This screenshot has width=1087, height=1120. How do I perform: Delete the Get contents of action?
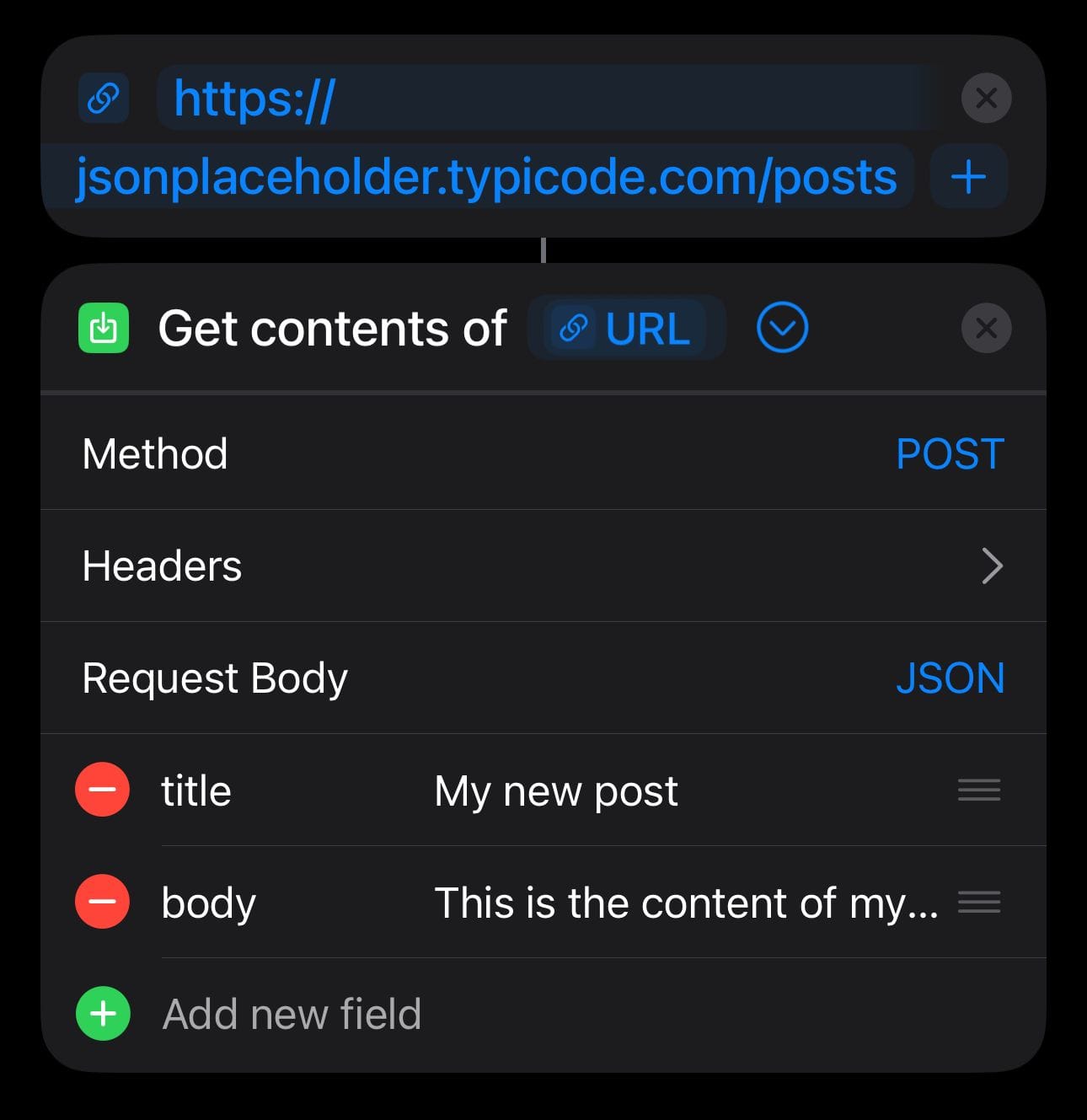pos(986,328)
